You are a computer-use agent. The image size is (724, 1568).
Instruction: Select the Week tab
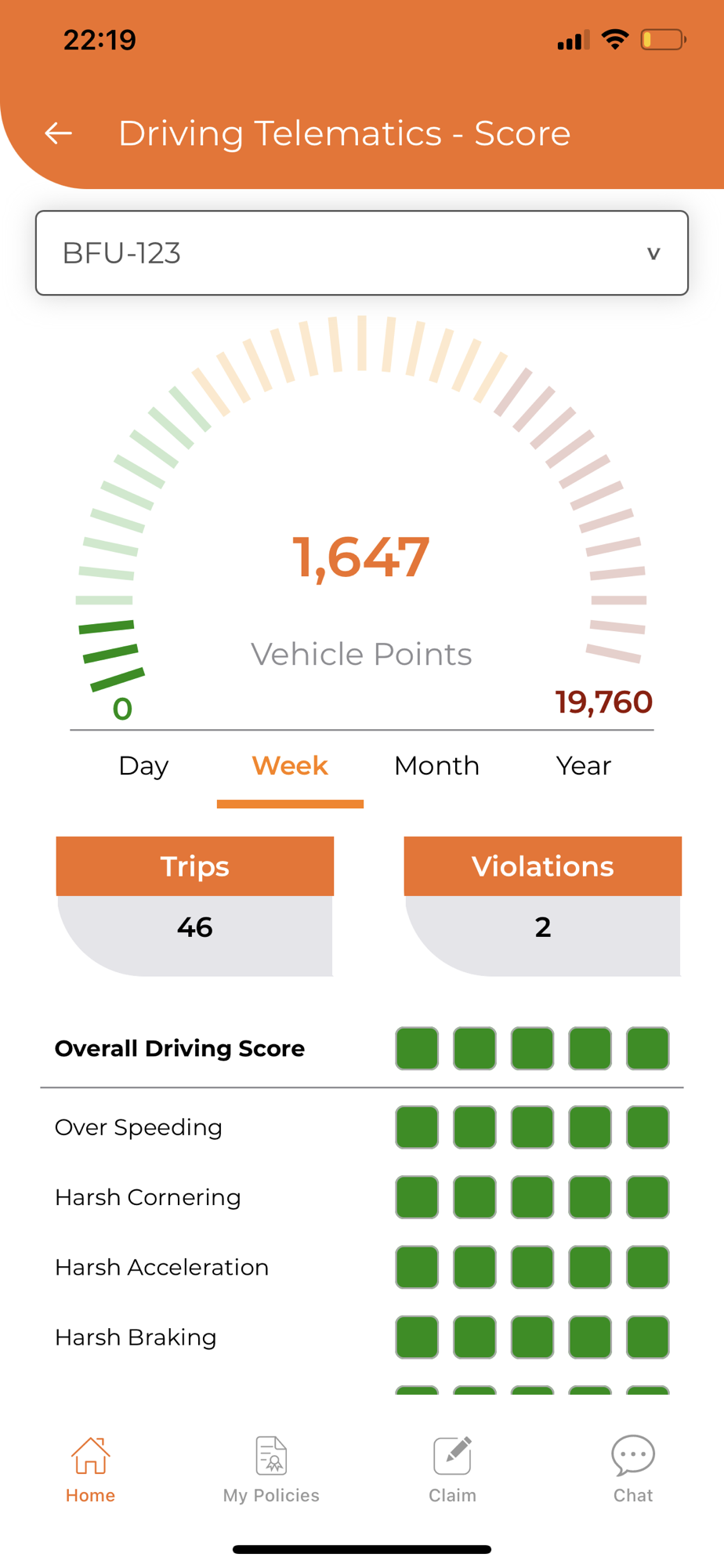290,766
